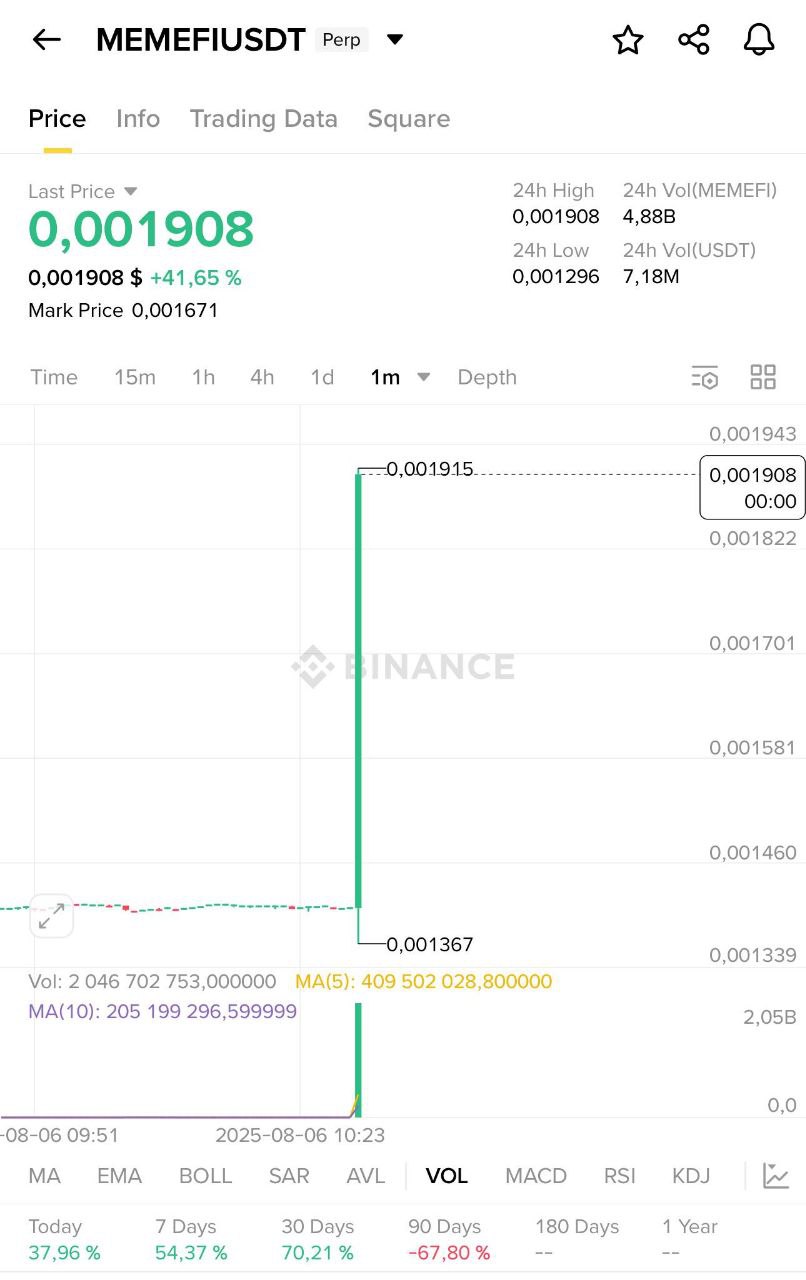The height and width of the screenshot is (1280, 806).
Task: Switch to the Info tab
Action: point(138,119)
